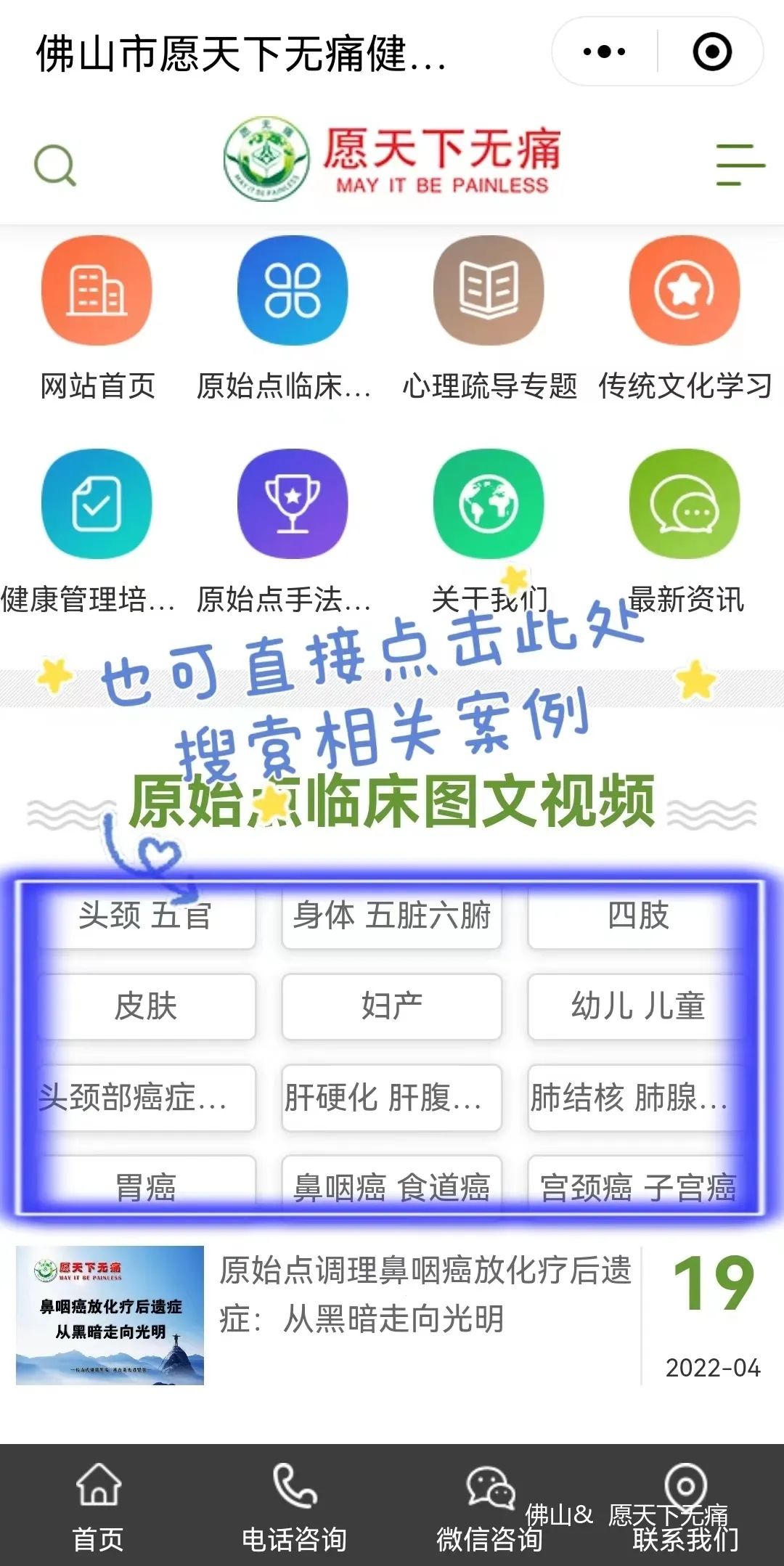Tap 微信咨询 in bottom bar
The image size is (784, 1566).
tap(489, 1507)
